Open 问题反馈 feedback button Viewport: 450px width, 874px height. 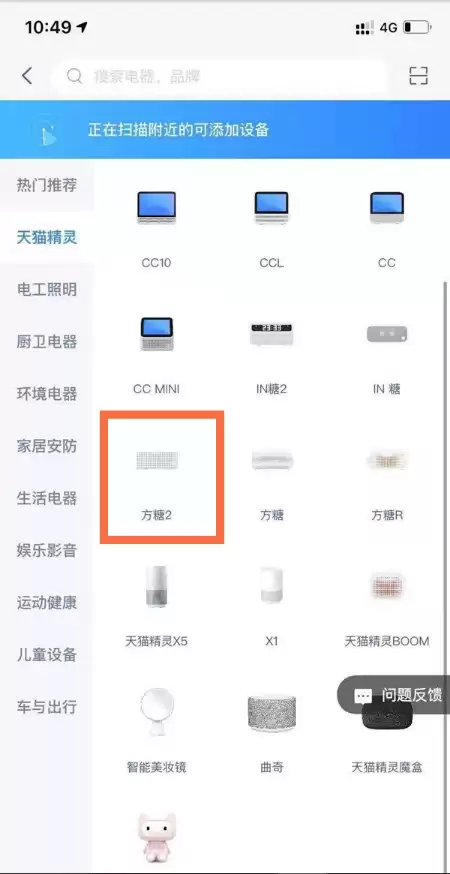click(397, 695)
